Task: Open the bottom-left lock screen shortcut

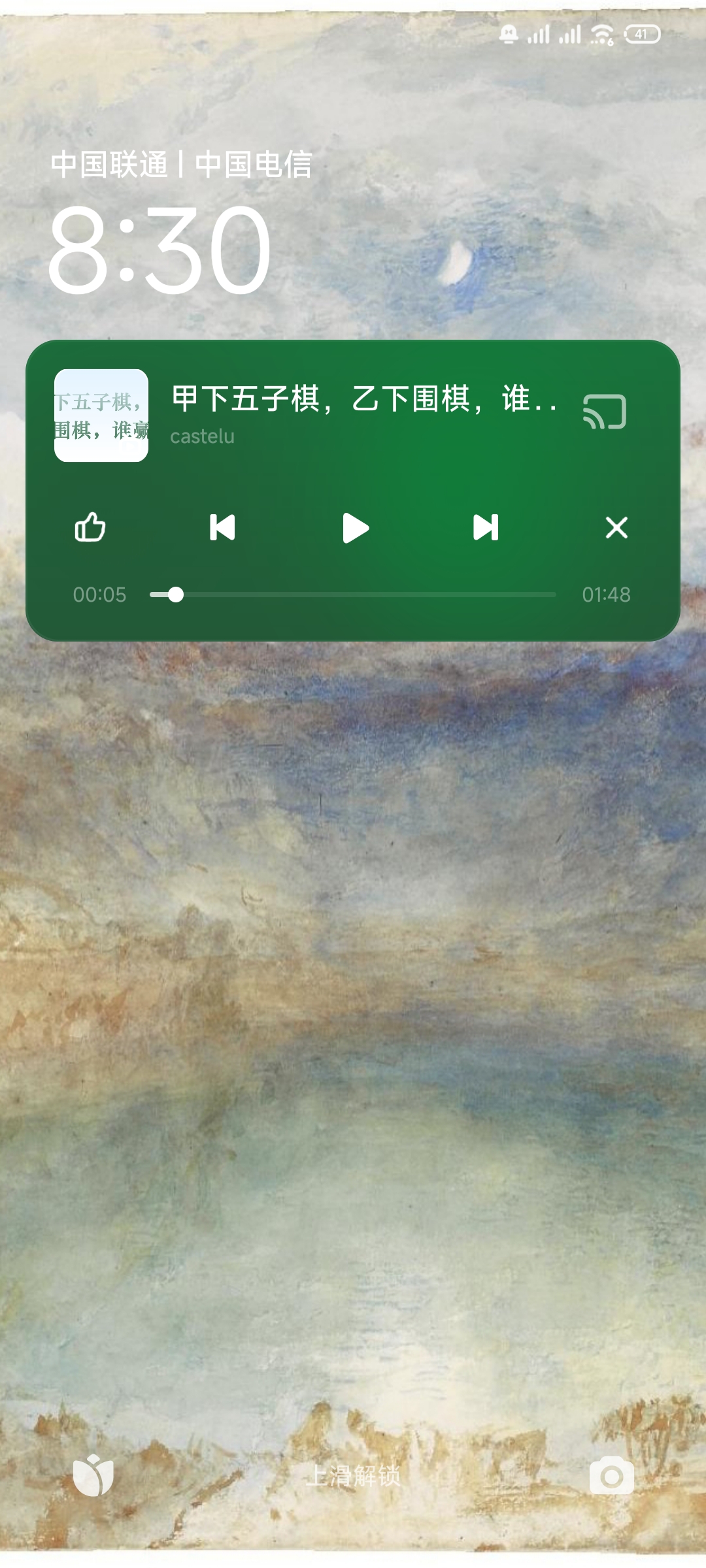Action: [93, 1475]
